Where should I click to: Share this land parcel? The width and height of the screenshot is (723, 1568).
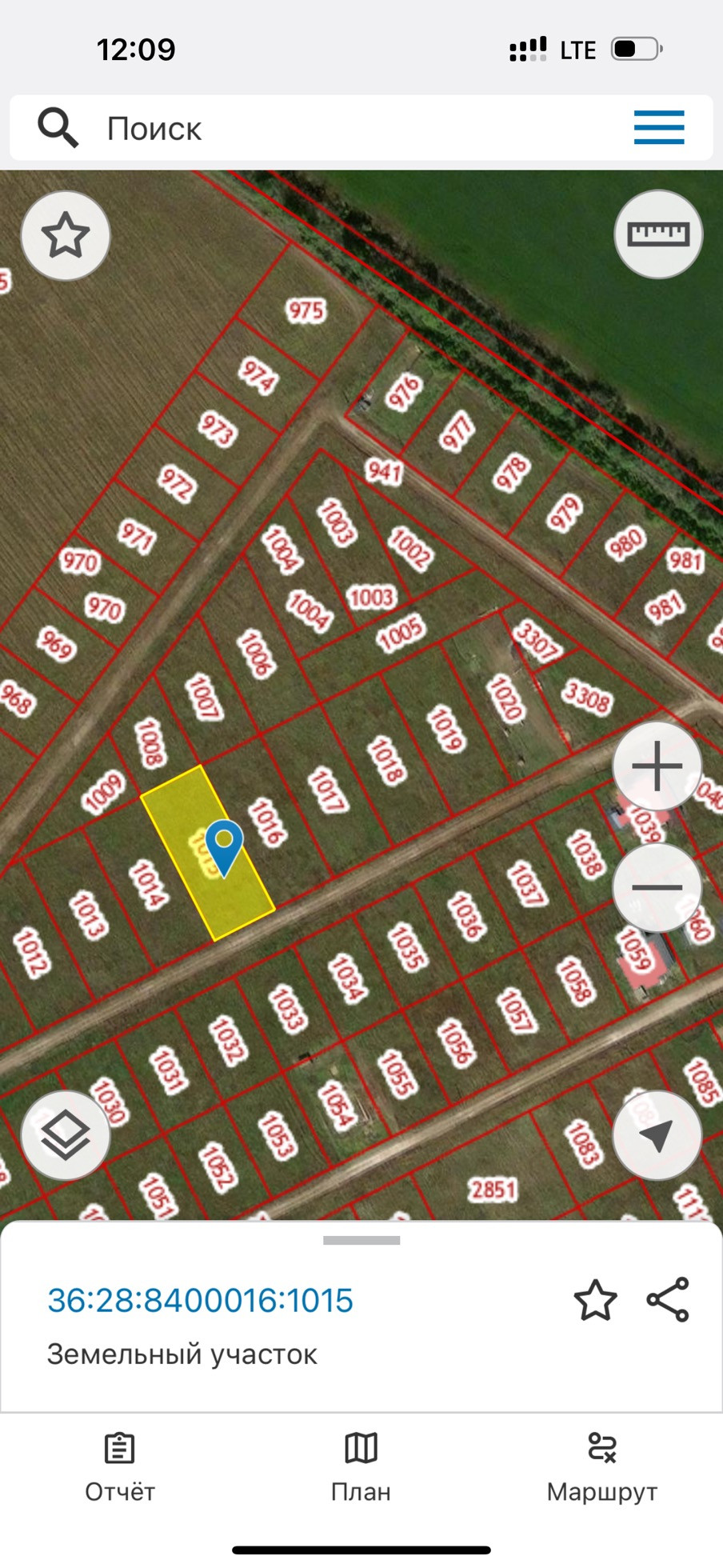[668, 1300]
